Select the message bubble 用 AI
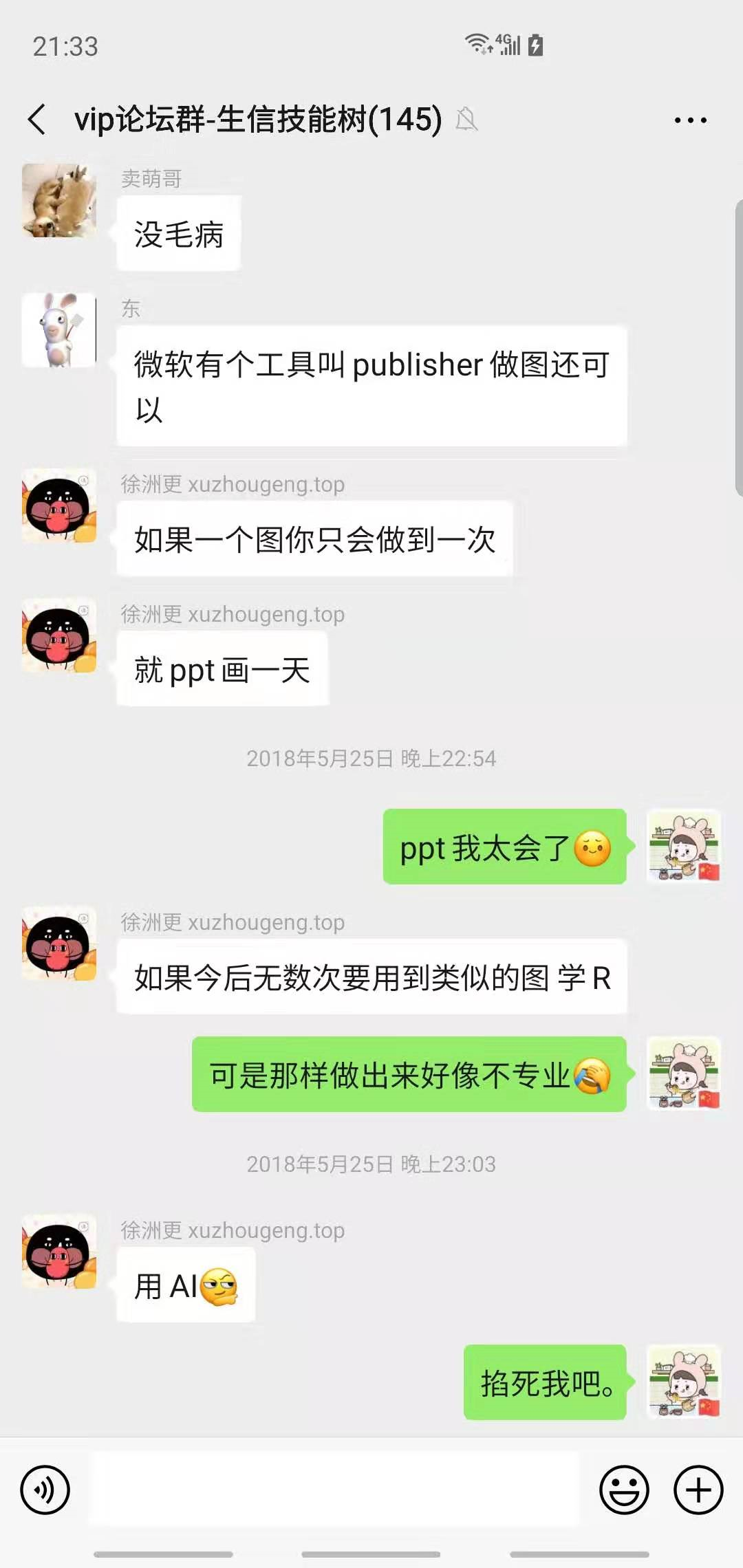Image resolution: width=743 pixels, height=1568 pixels. point(186,1284)
